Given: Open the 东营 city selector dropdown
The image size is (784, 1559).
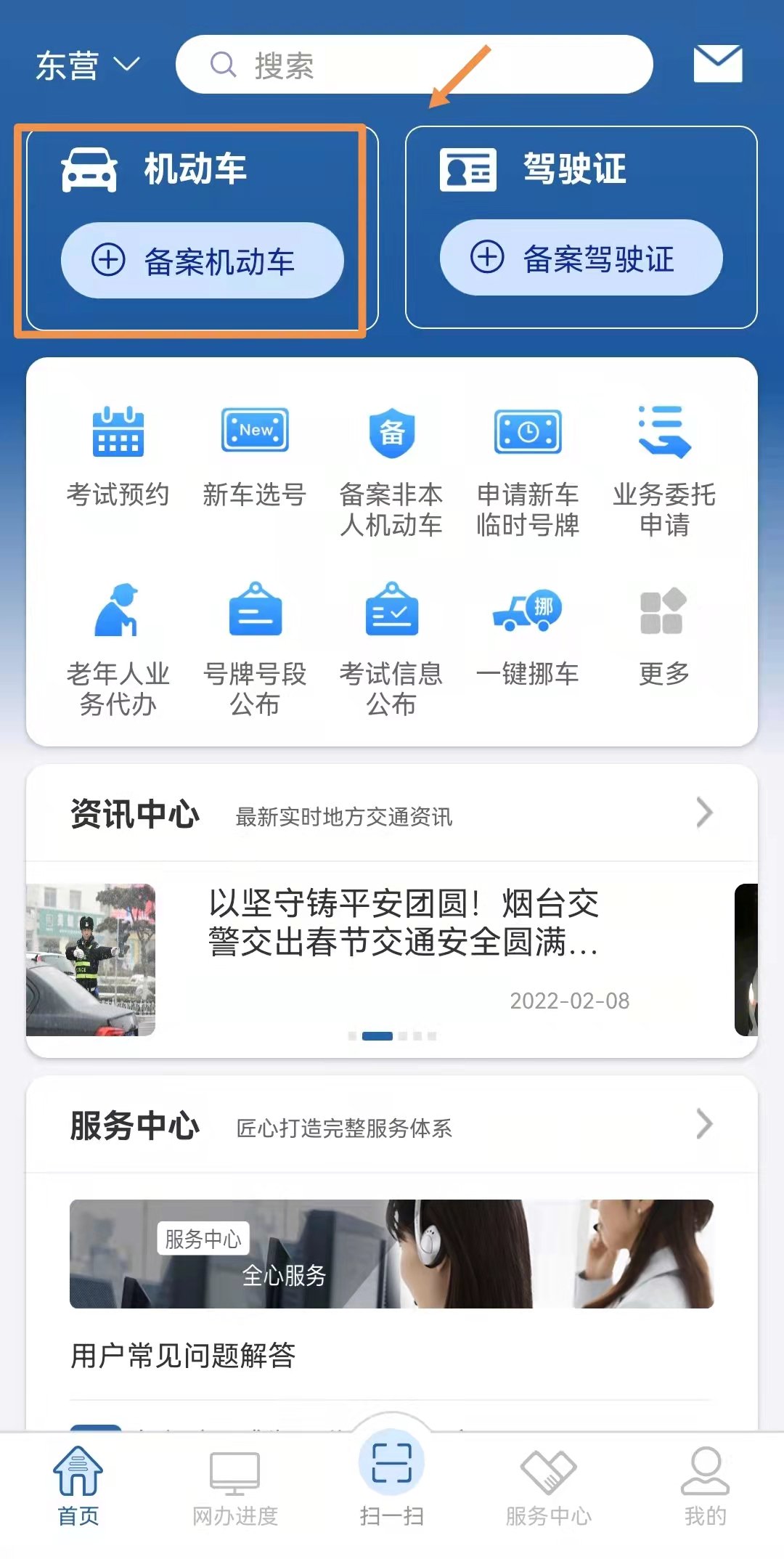Looking at the screenshot, I should coord(87,65).
